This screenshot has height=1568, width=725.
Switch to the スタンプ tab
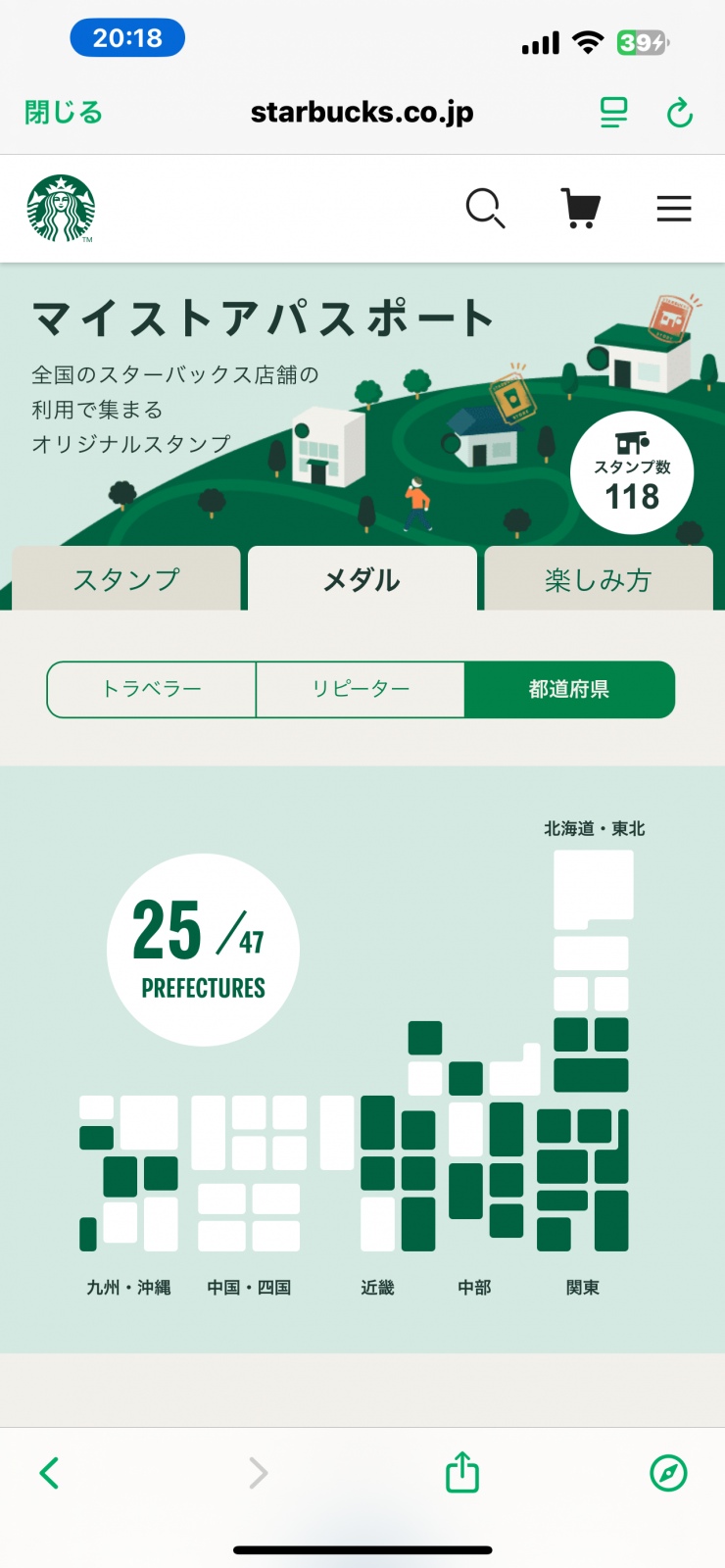(x=126, y=579)
